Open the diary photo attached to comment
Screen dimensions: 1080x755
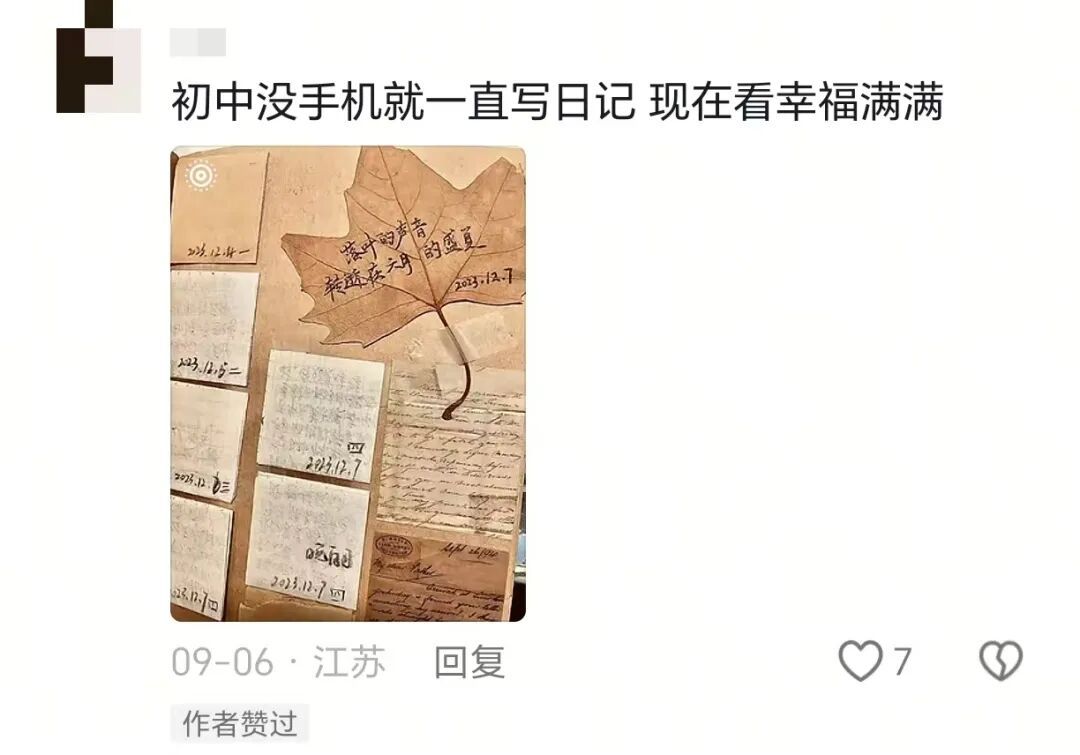[347, 384]
